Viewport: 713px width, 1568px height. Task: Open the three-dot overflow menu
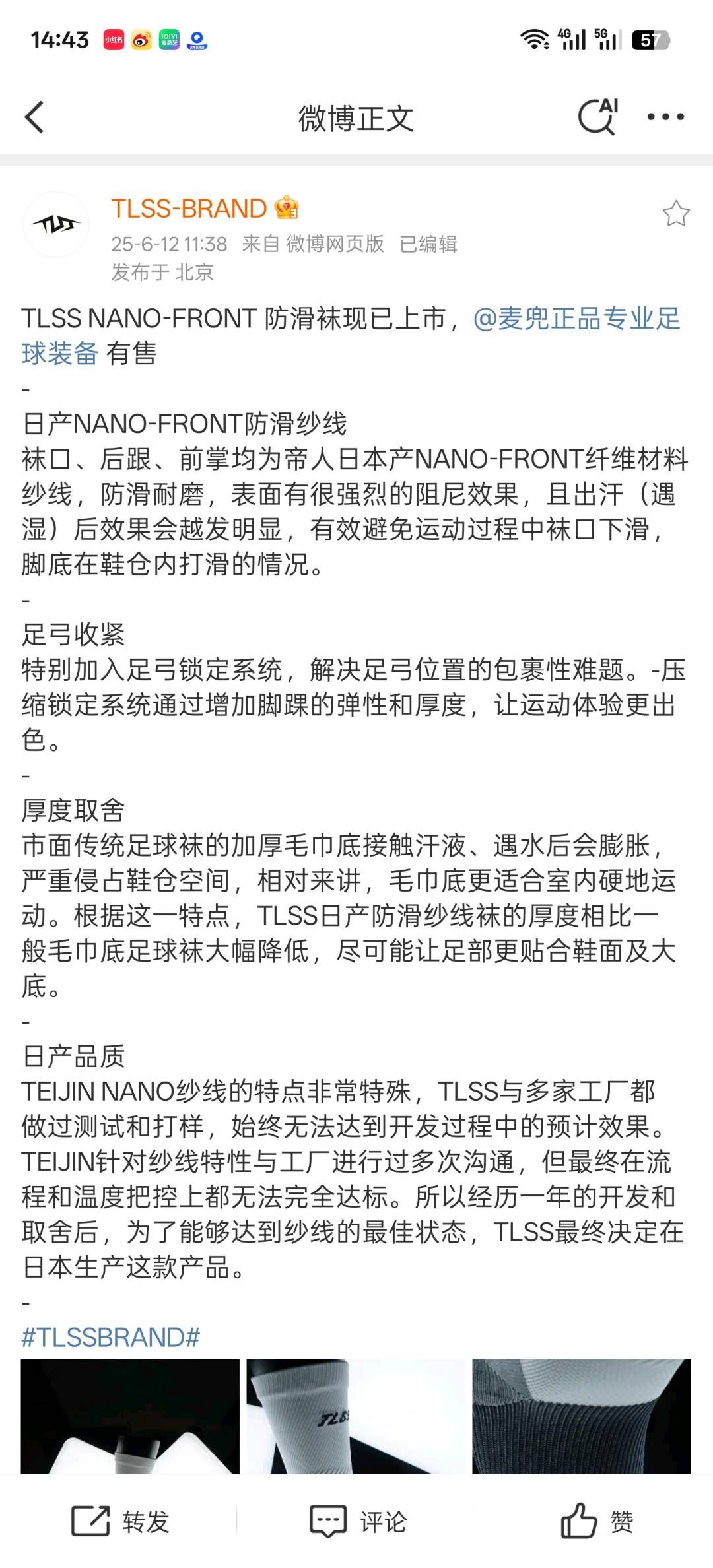coord(665,117)
